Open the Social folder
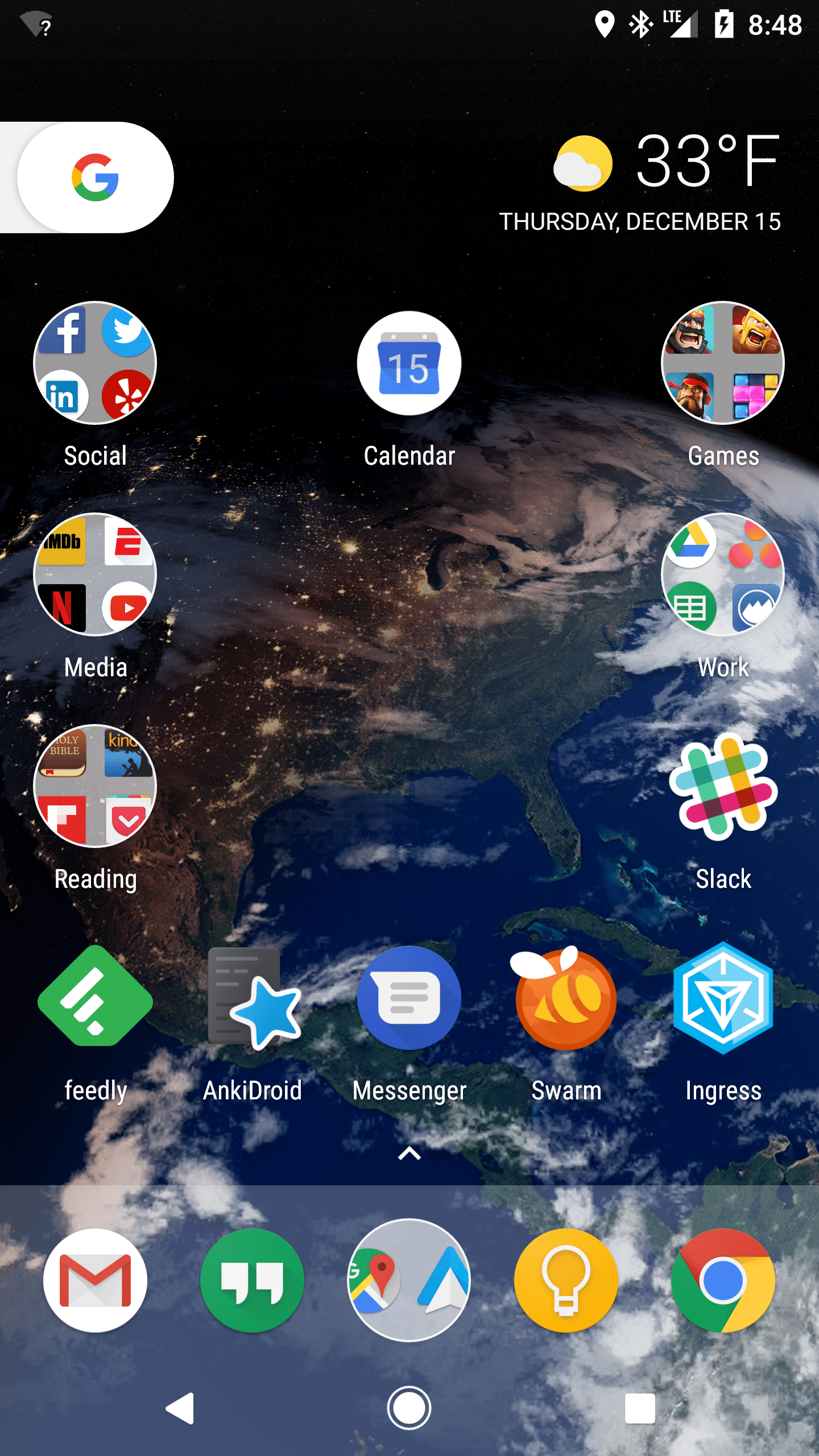The image size is (819, 1456). [94, 362]
